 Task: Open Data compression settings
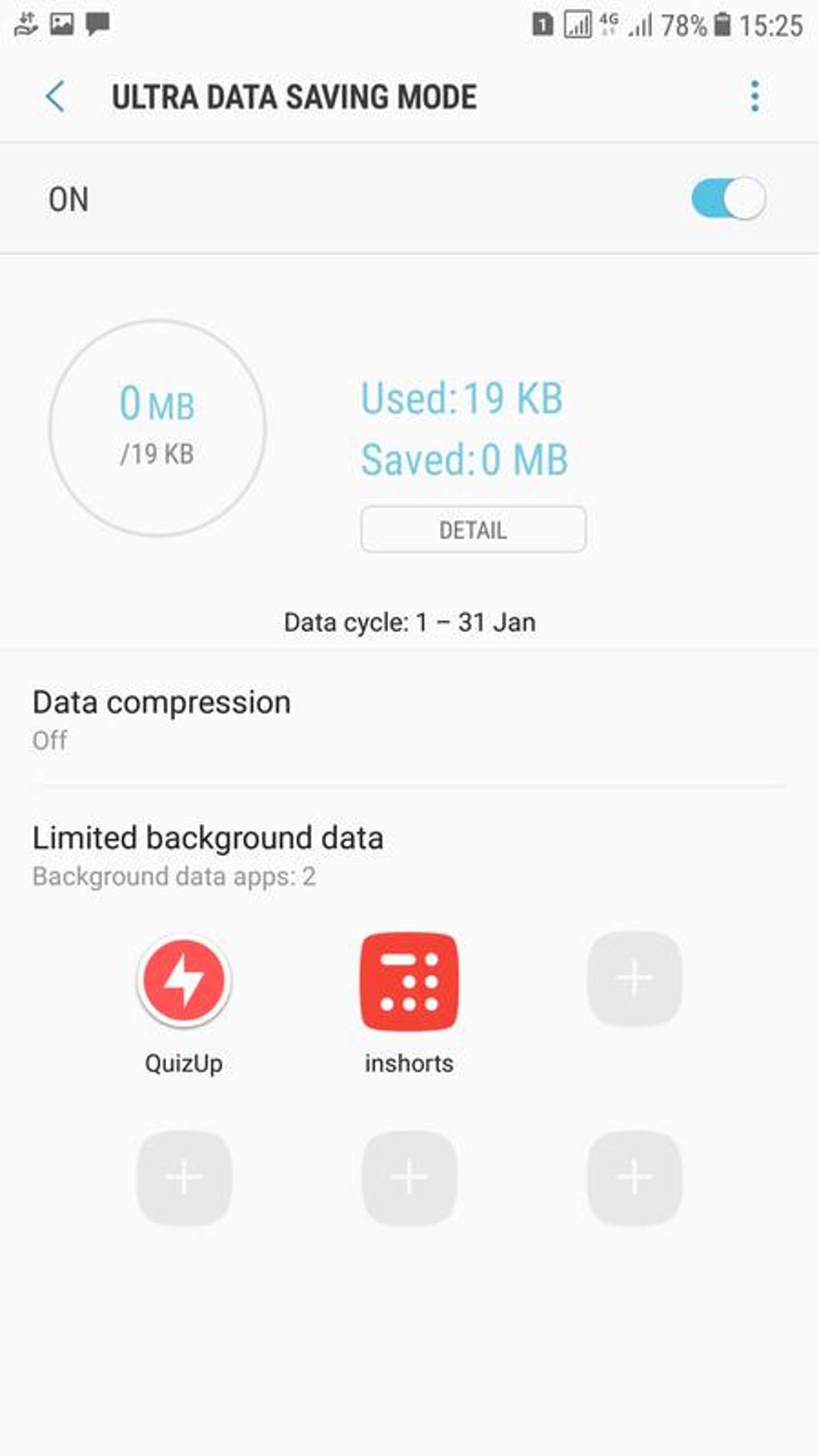(409, 719)
